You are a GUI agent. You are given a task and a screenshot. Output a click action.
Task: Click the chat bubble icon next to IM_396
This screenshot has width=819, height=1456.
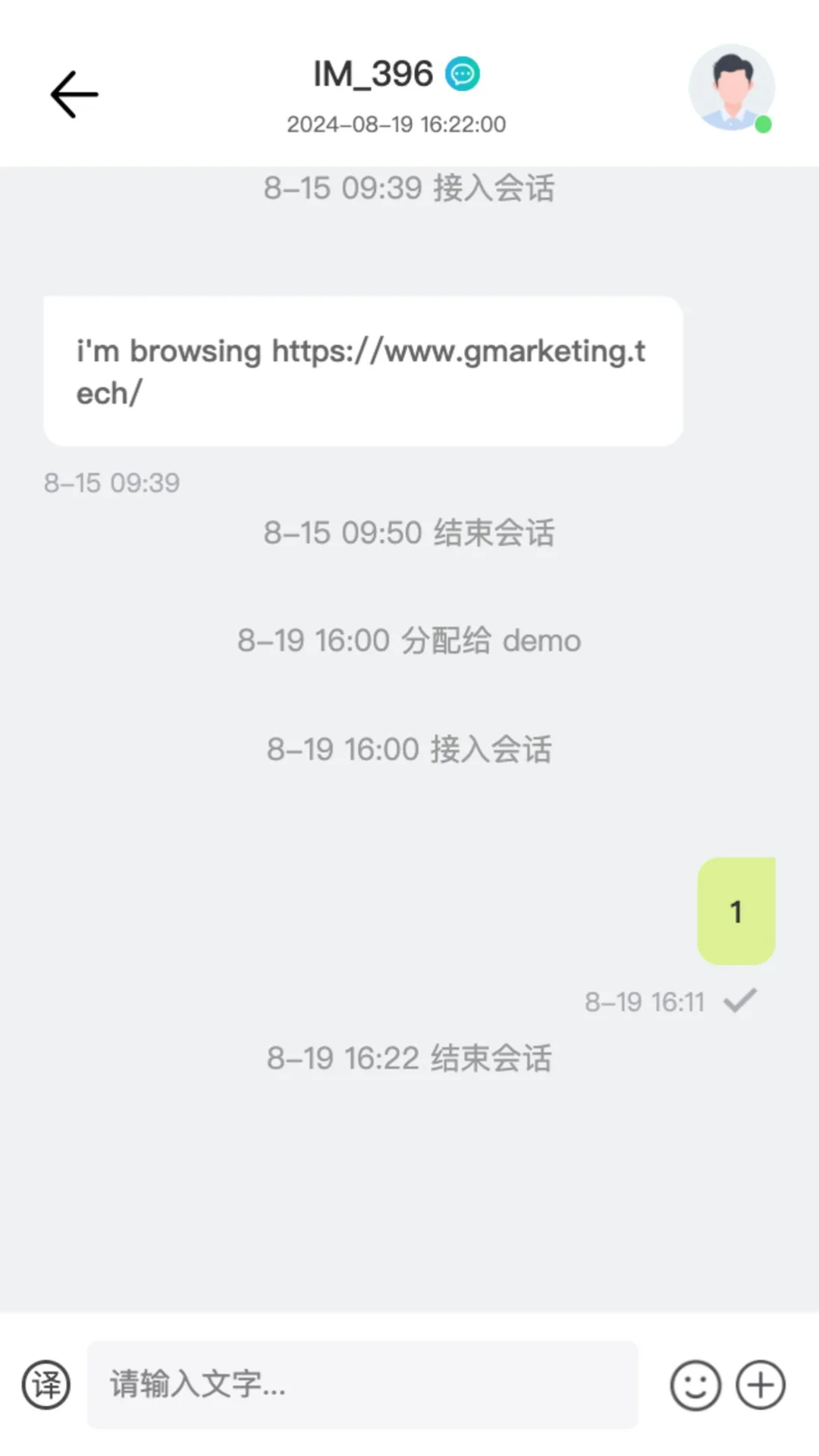[x=463, y=74]
